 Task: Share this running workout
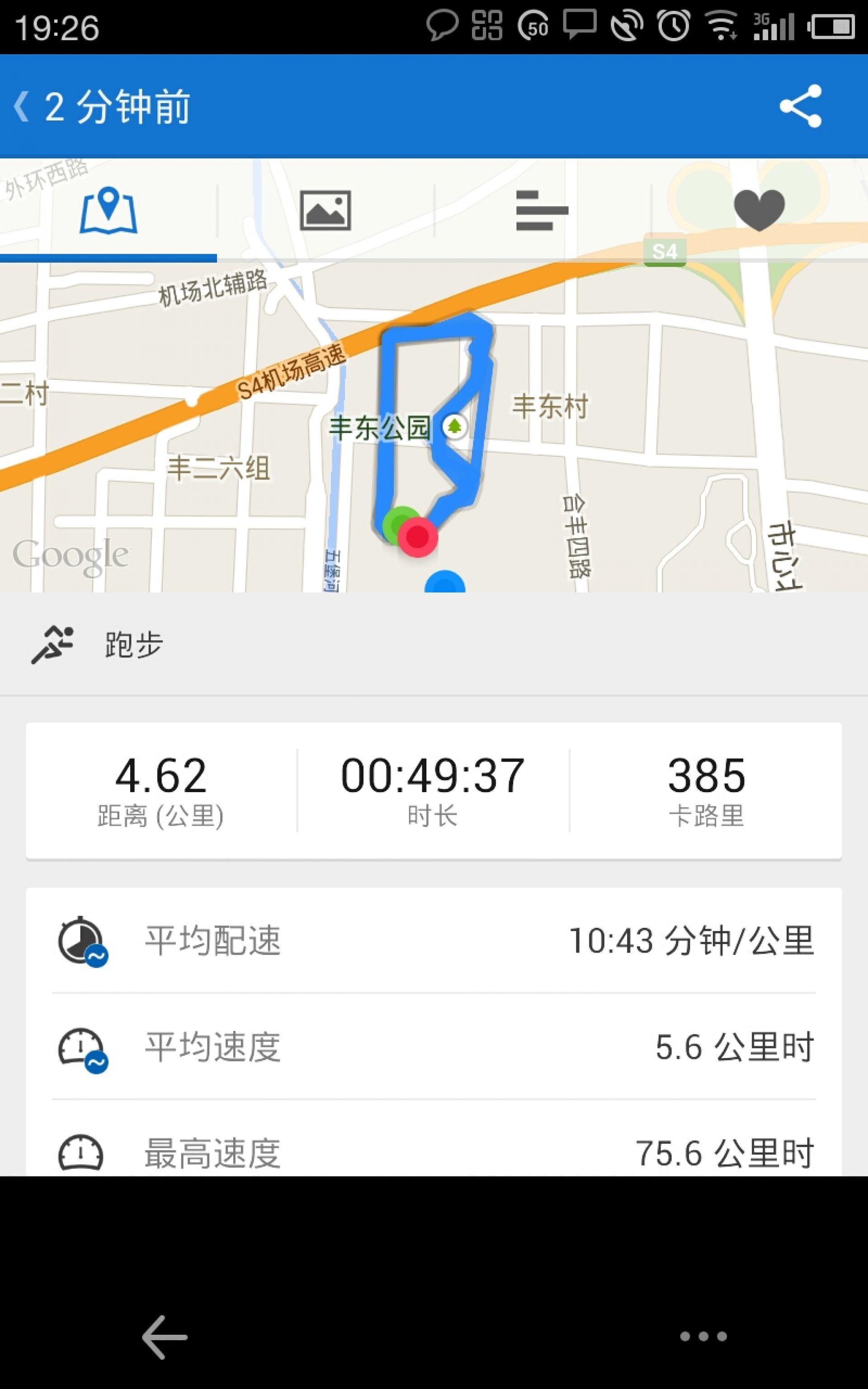800,106
